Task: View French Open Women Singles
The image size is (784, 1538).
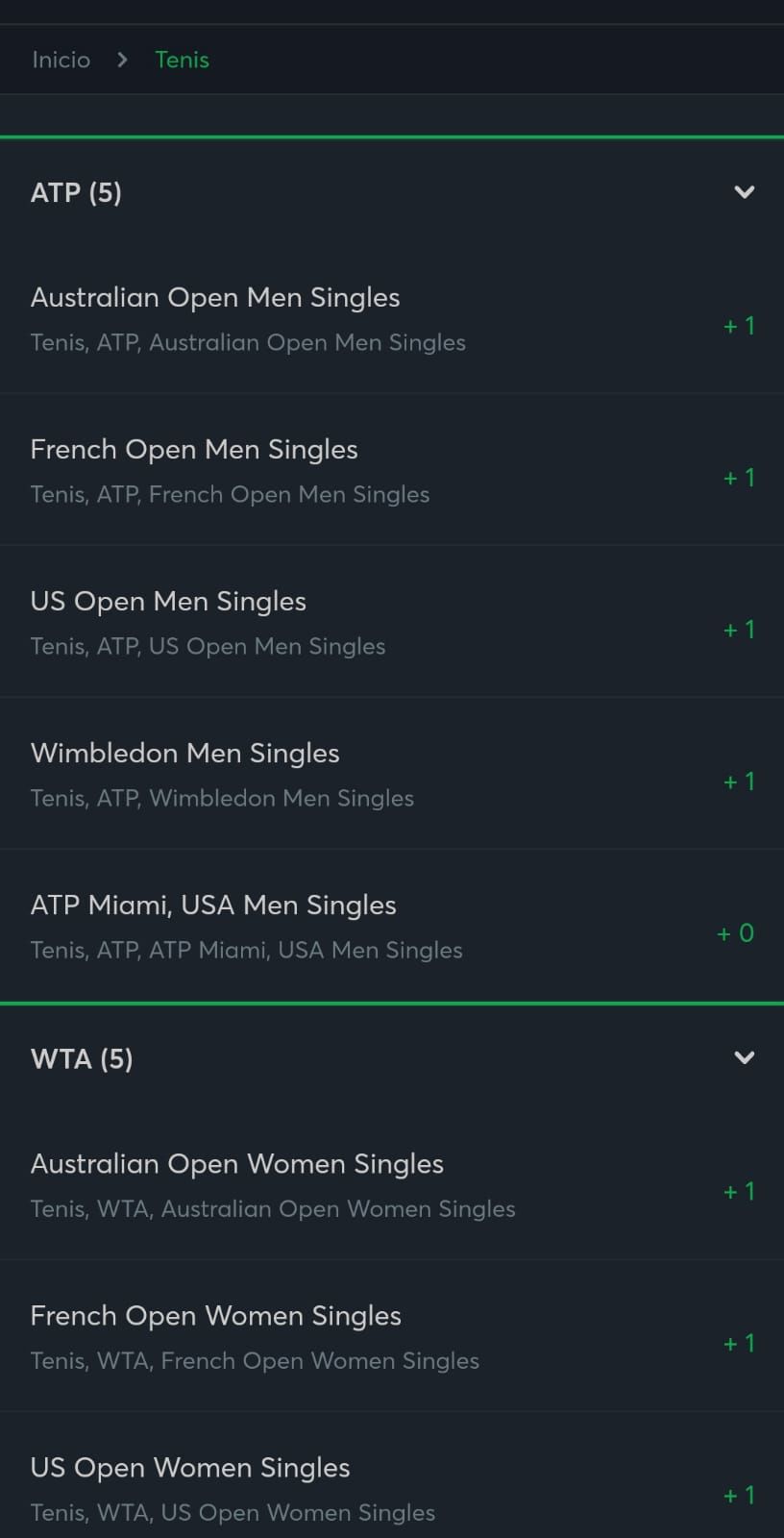Action: (x=215, y=1316)
